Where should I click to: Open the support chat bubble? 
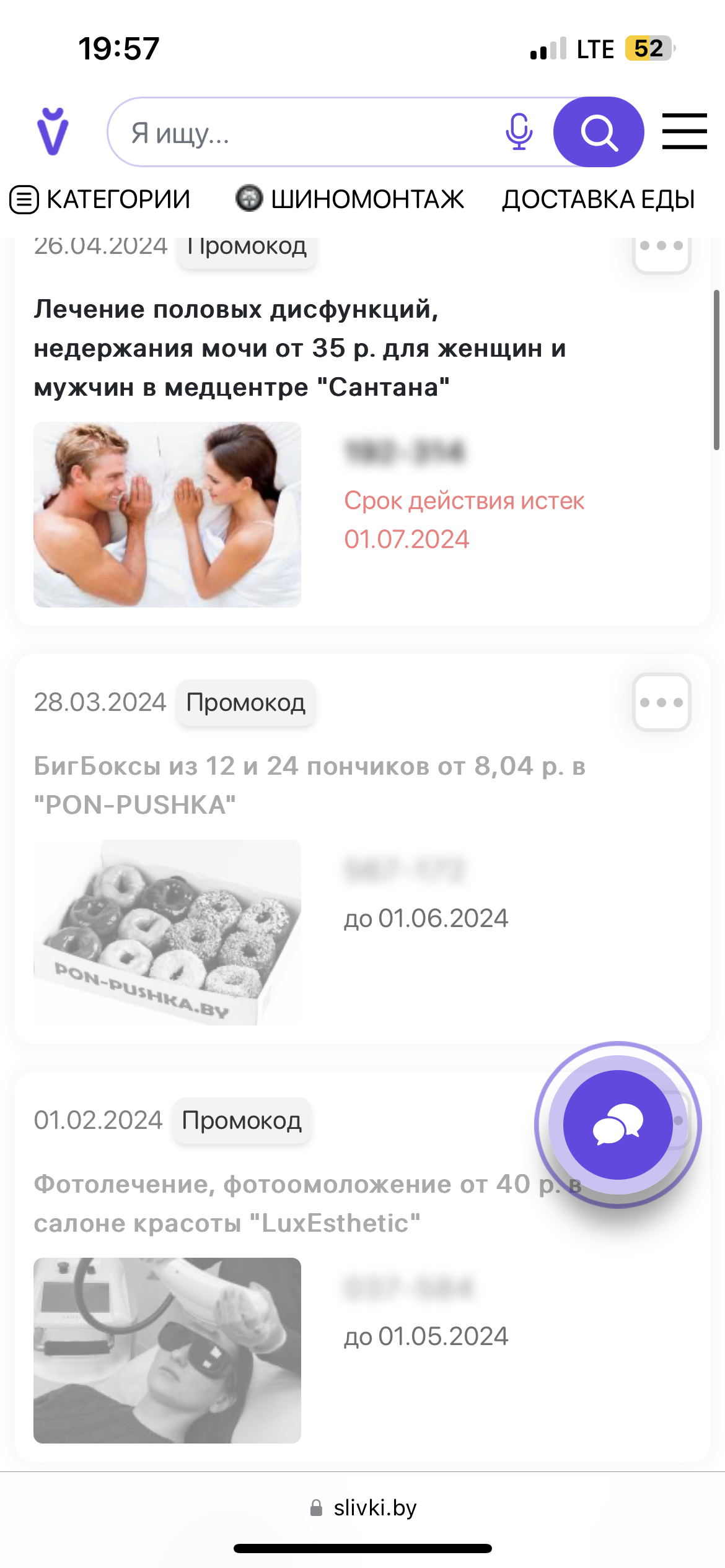tap(618, 1125)
